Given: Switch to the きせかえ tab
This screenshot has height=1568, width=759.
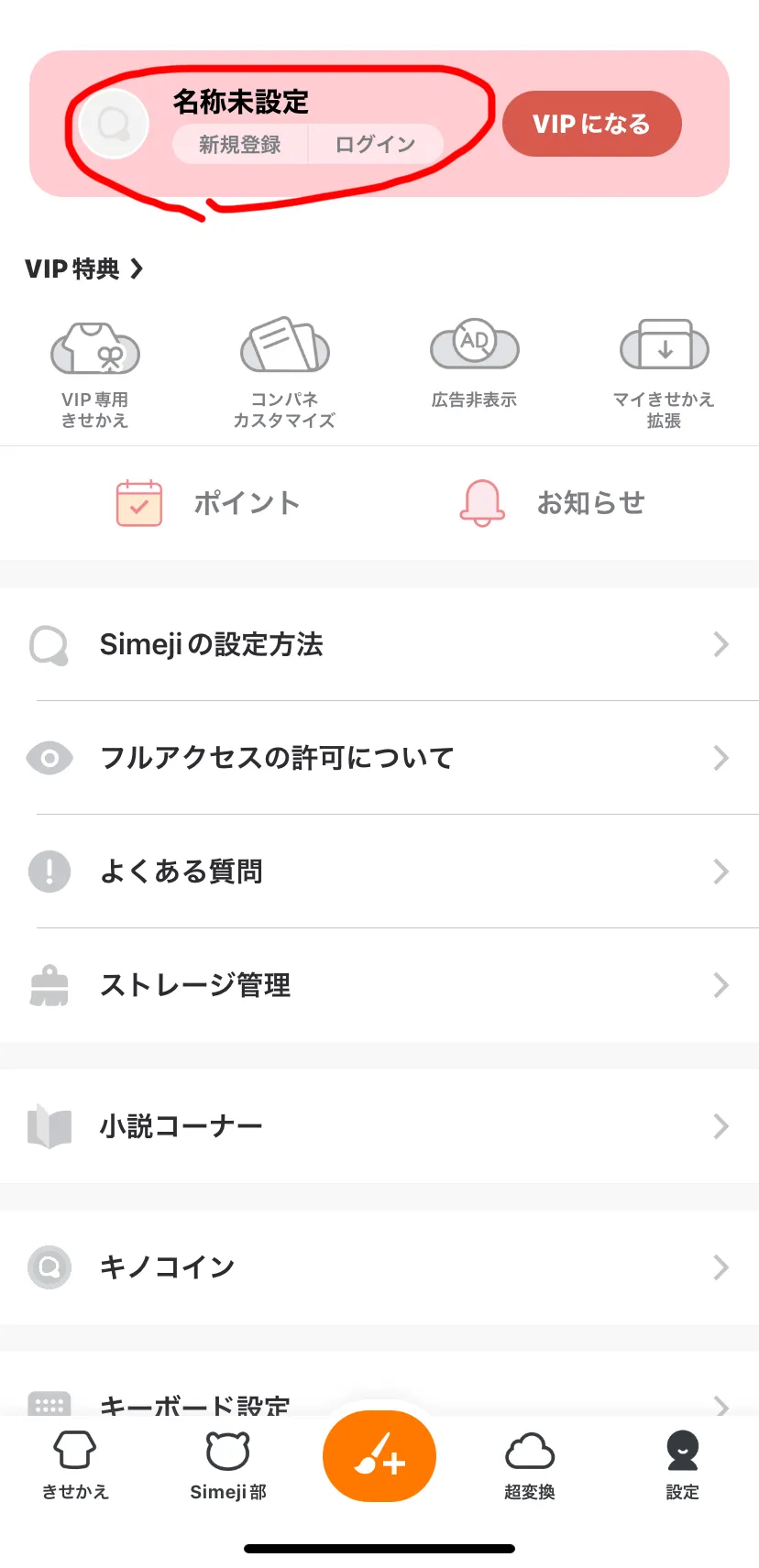Looking at the screenshot, I should [x=75, y=1464].
